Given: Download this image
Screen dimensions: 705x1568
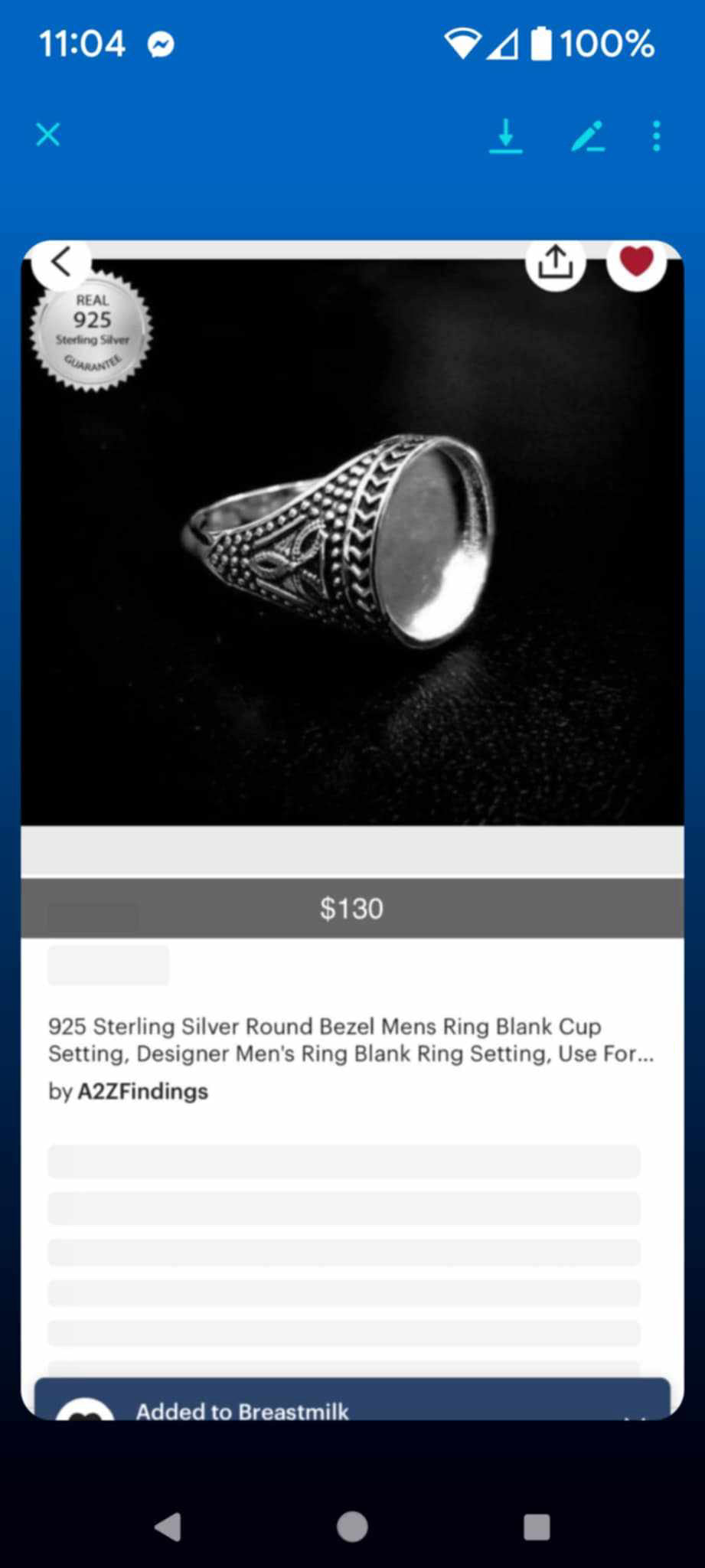Looking at the screenshot, I should pyautogui.click(x=505, y=136).
